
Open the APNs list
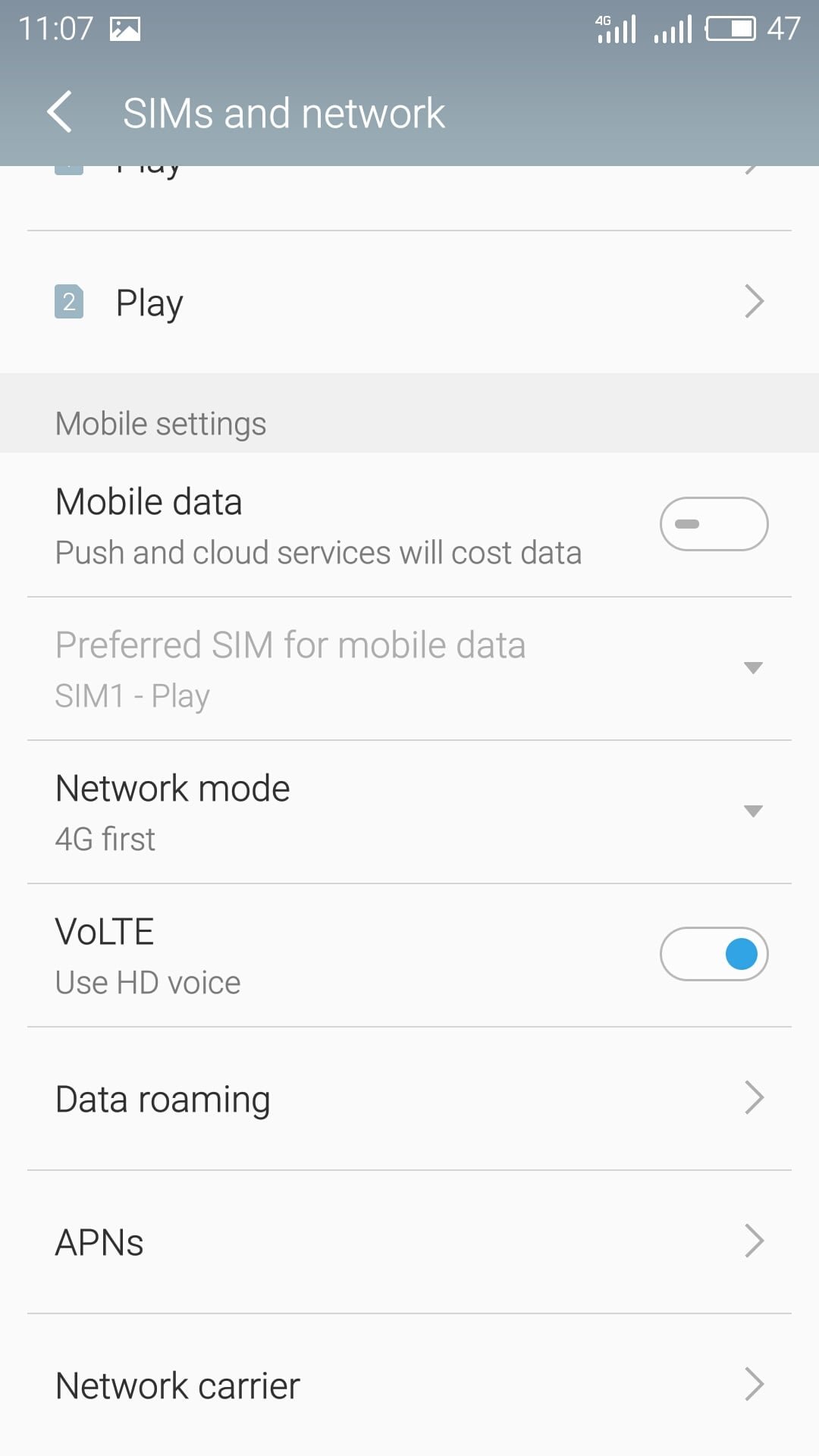point(409,1242)
